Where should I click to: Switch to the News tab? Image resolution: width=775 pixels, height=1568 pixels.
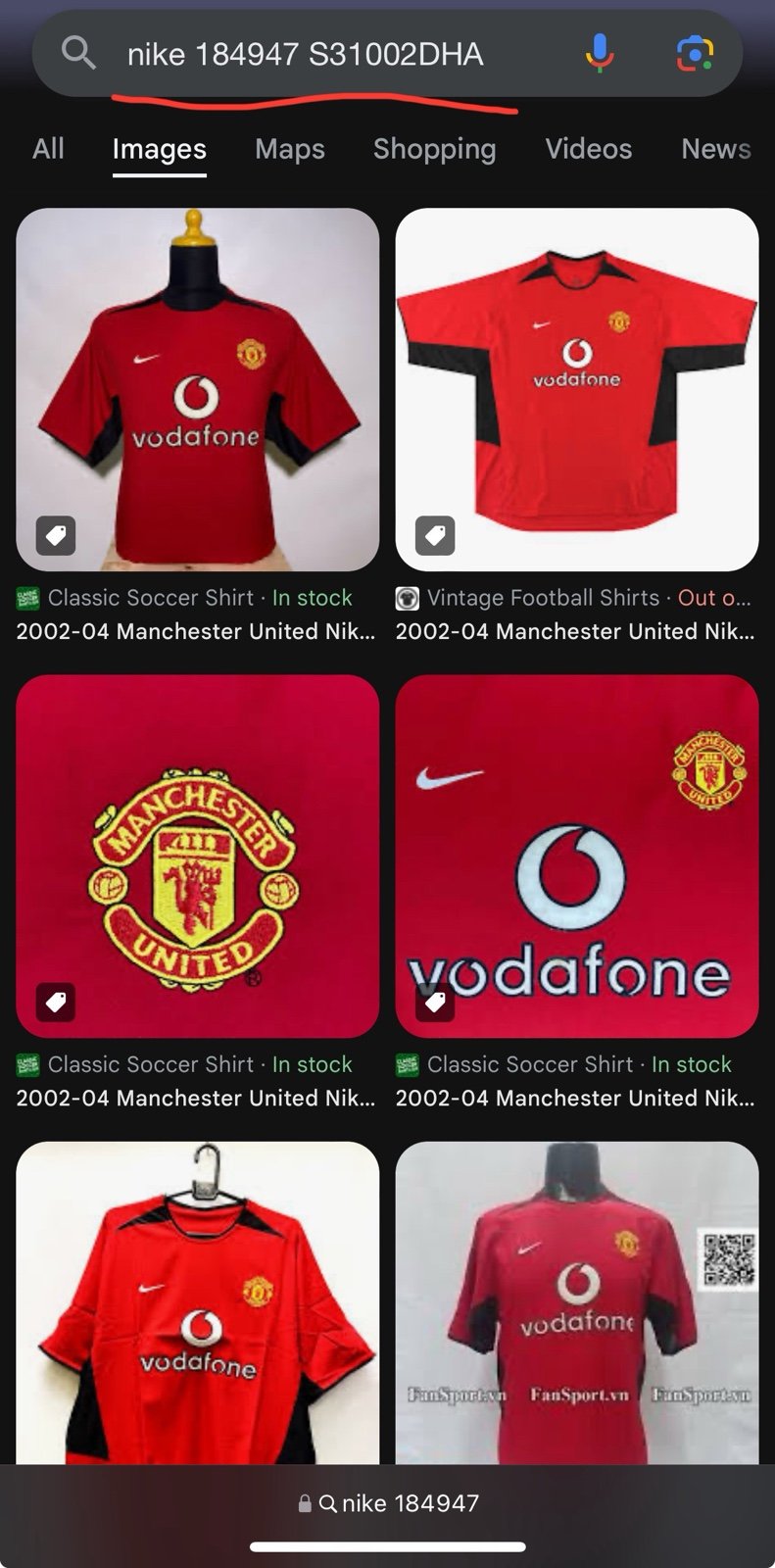point(716,149)
